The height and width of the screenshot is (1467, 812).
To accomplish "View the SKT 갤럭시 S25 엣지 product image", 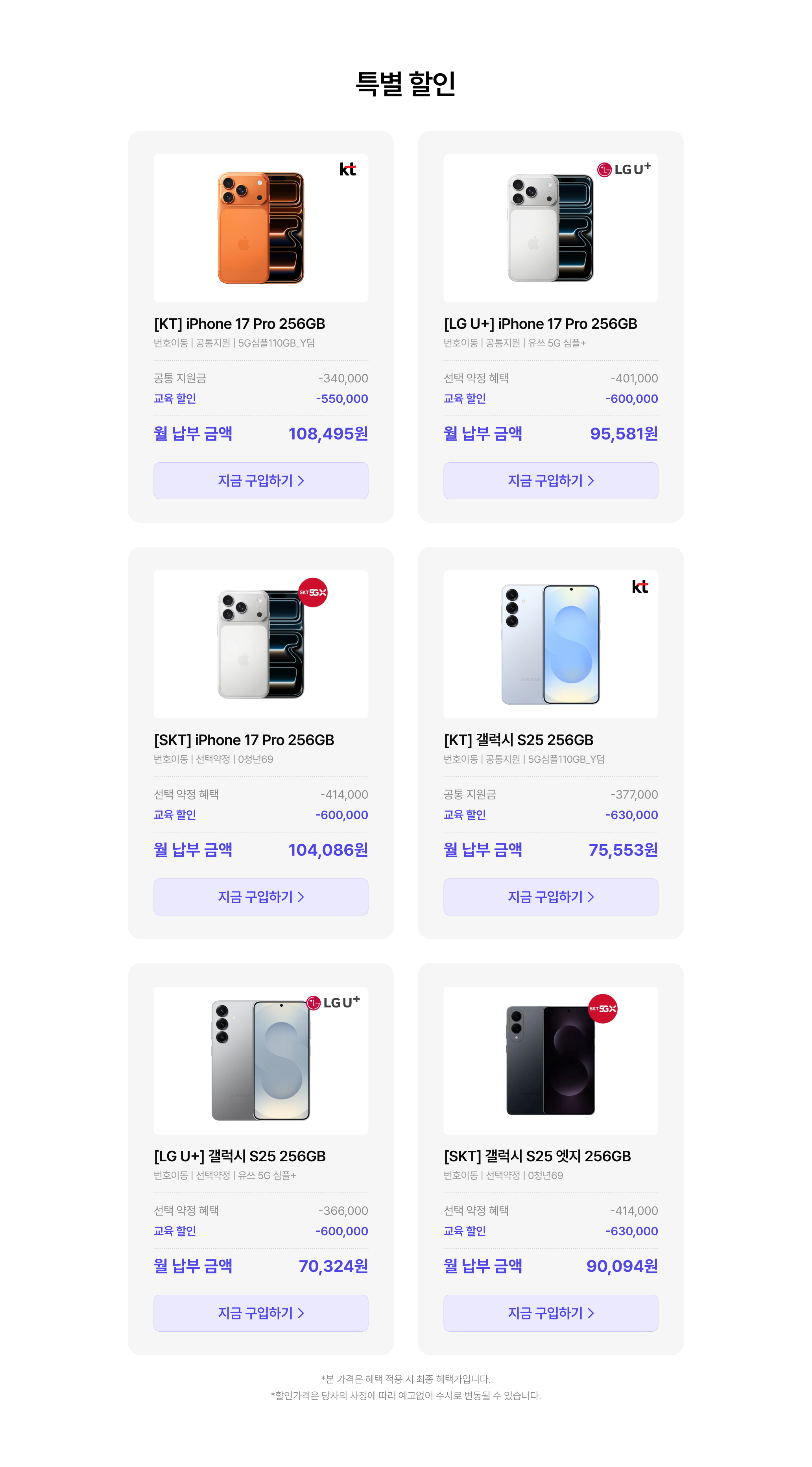I will point(550,1060).
